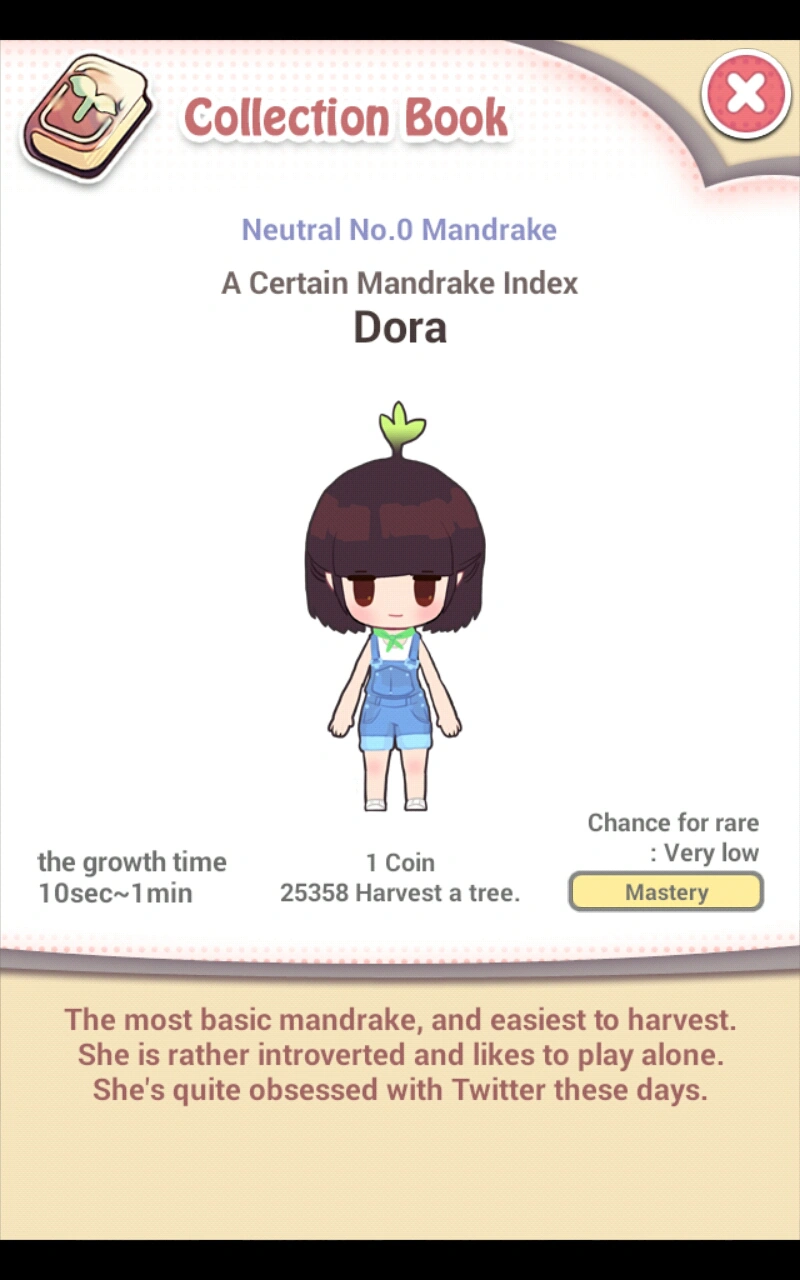
Task: Close the Collection Book with the X button
Action: point(746,93)
